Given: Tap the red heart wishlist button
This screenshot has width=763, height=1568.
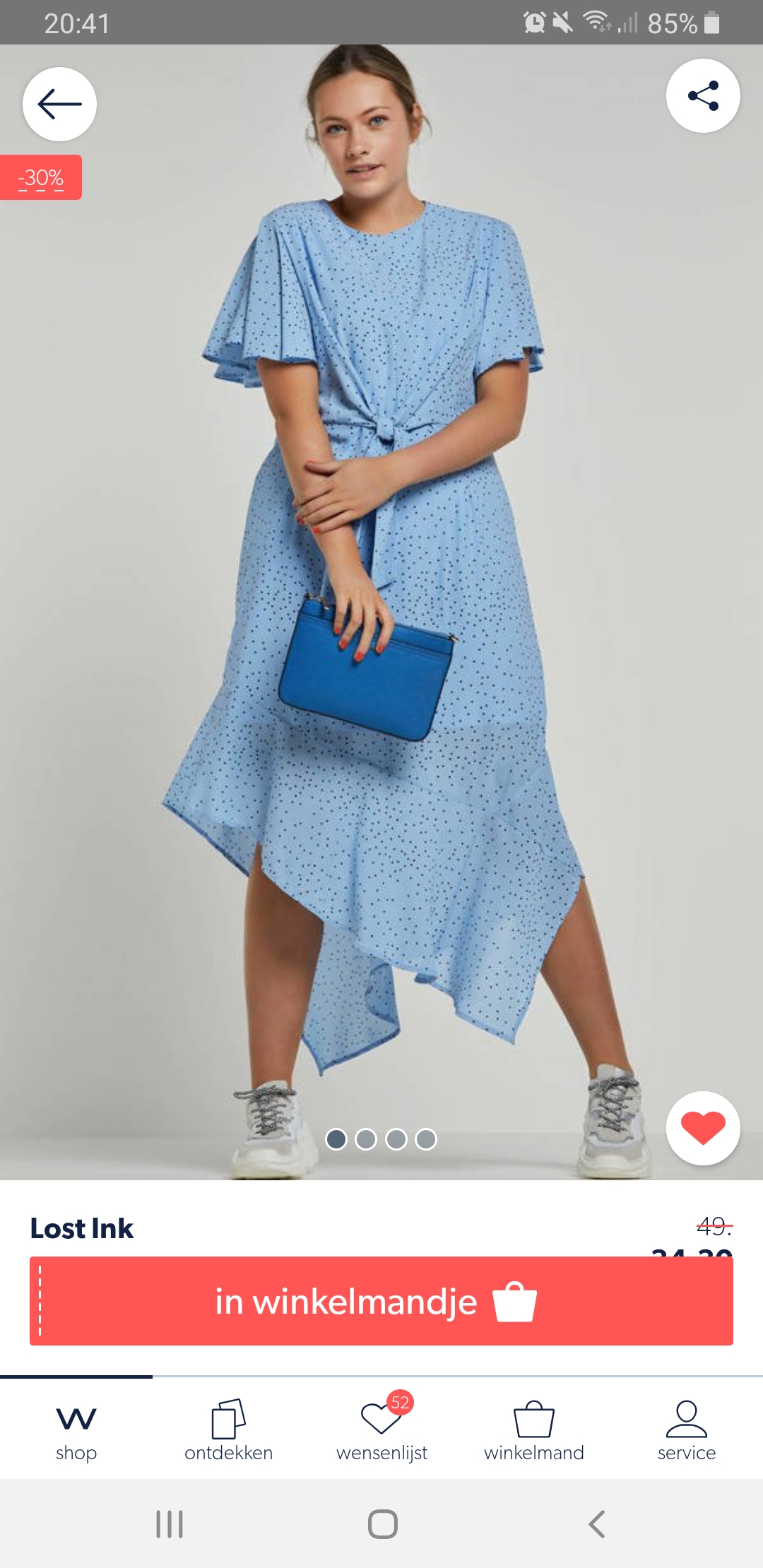Looking at the screenshot, I should pyautogui.click(x=703, y=1128).
